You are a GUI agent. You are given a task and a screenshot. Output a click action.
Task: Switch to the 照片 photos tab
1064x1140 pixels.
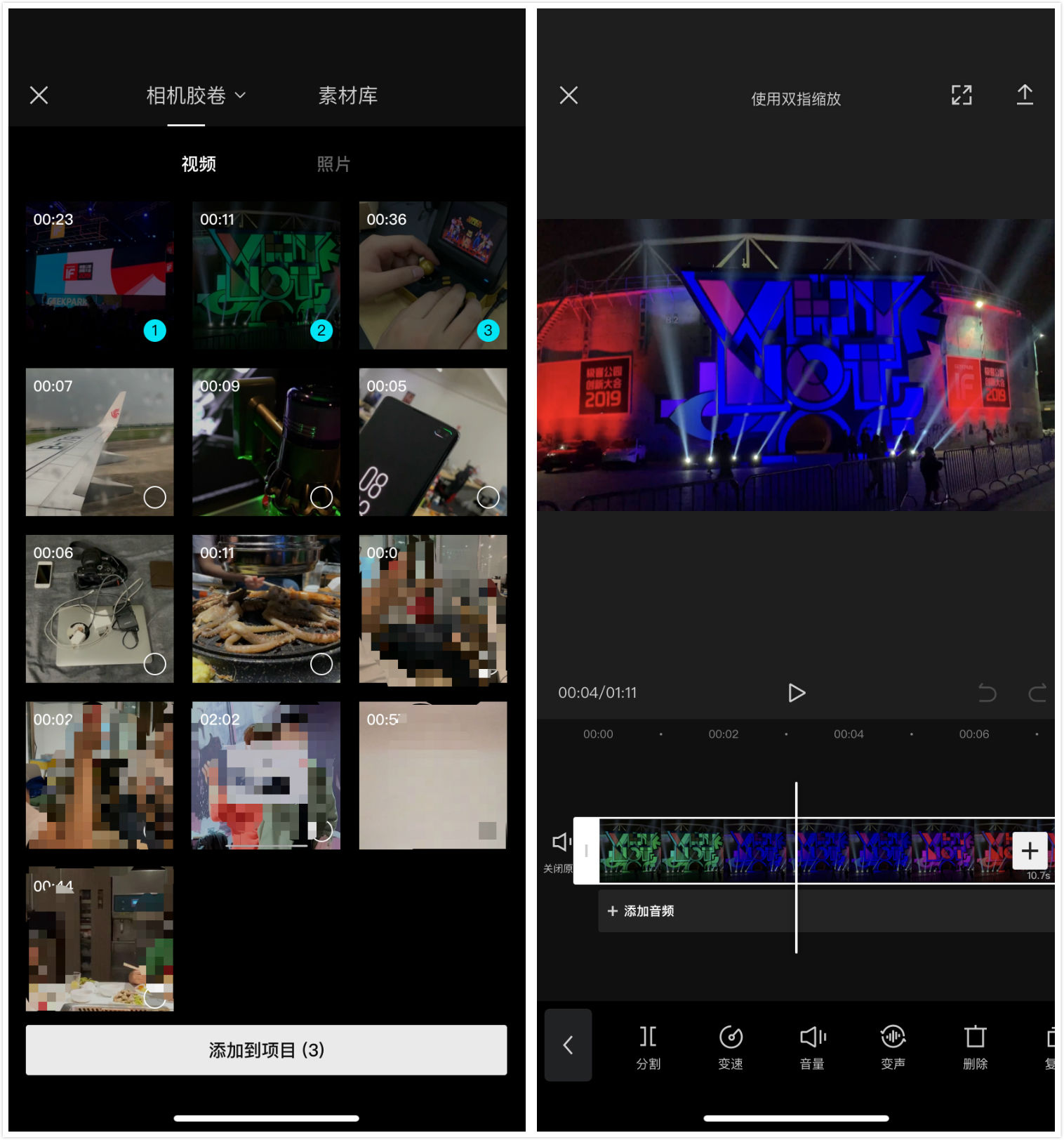tap(333, 163)
